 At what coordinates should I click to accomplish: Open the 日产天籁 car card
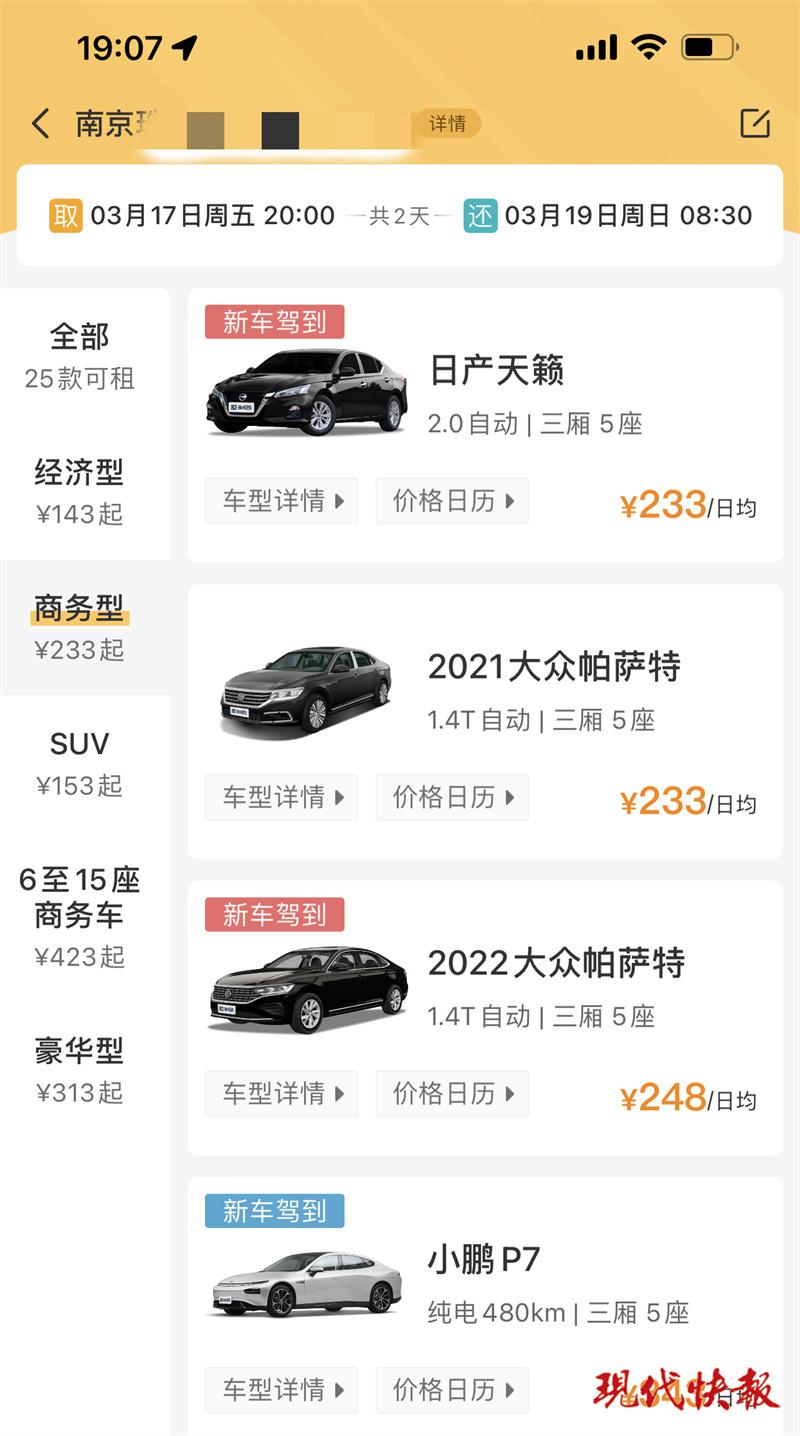tap(485, 426)
